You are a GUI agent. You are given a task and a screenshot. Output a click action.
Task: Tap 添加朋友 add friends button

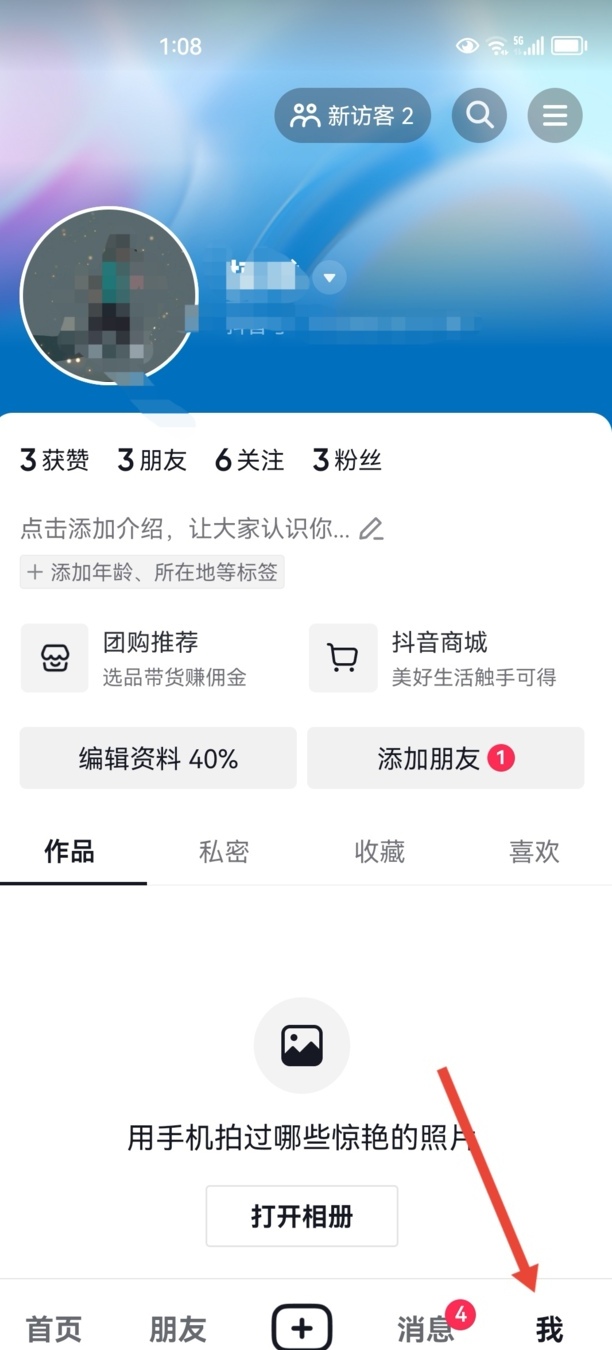tap(445, 758)
